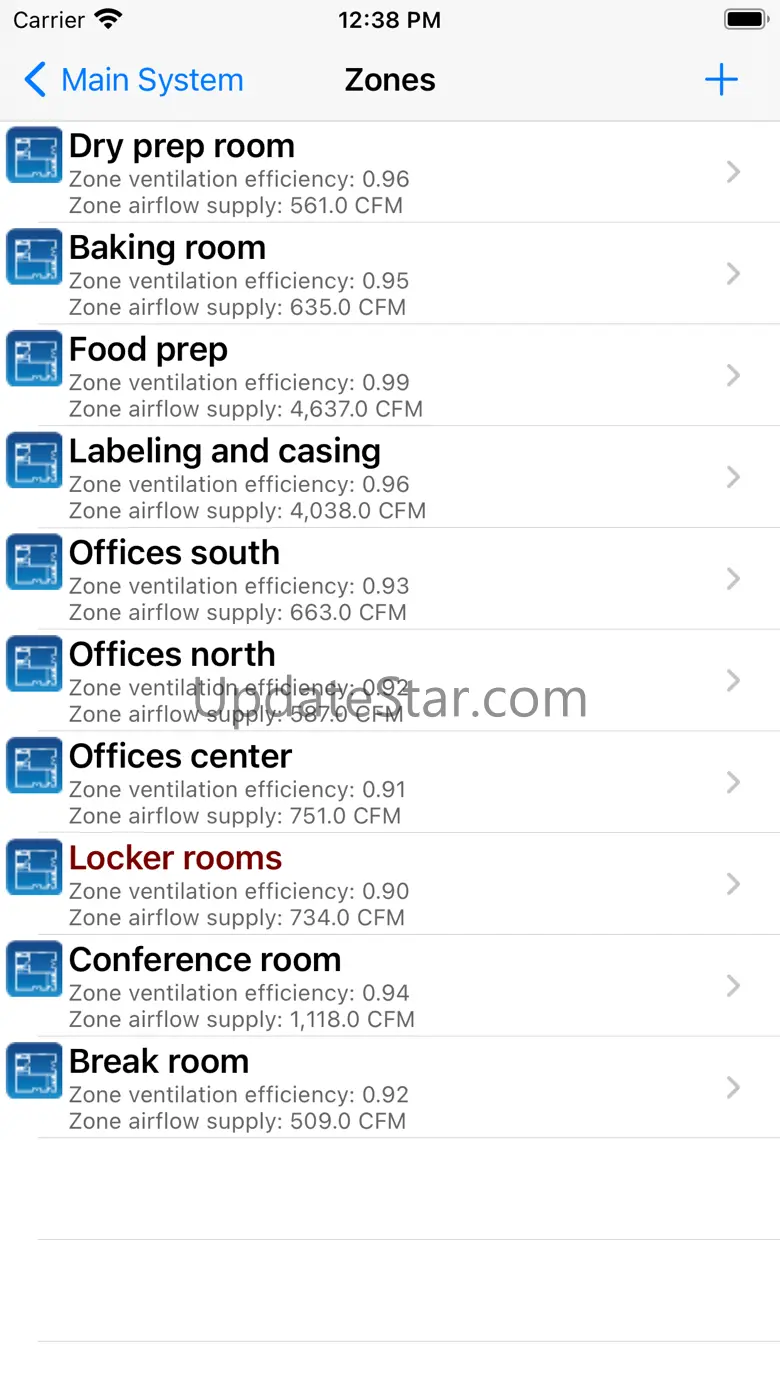Select the Baking room zone
The image size is (780, 1387).
click(x=390, y=275)
